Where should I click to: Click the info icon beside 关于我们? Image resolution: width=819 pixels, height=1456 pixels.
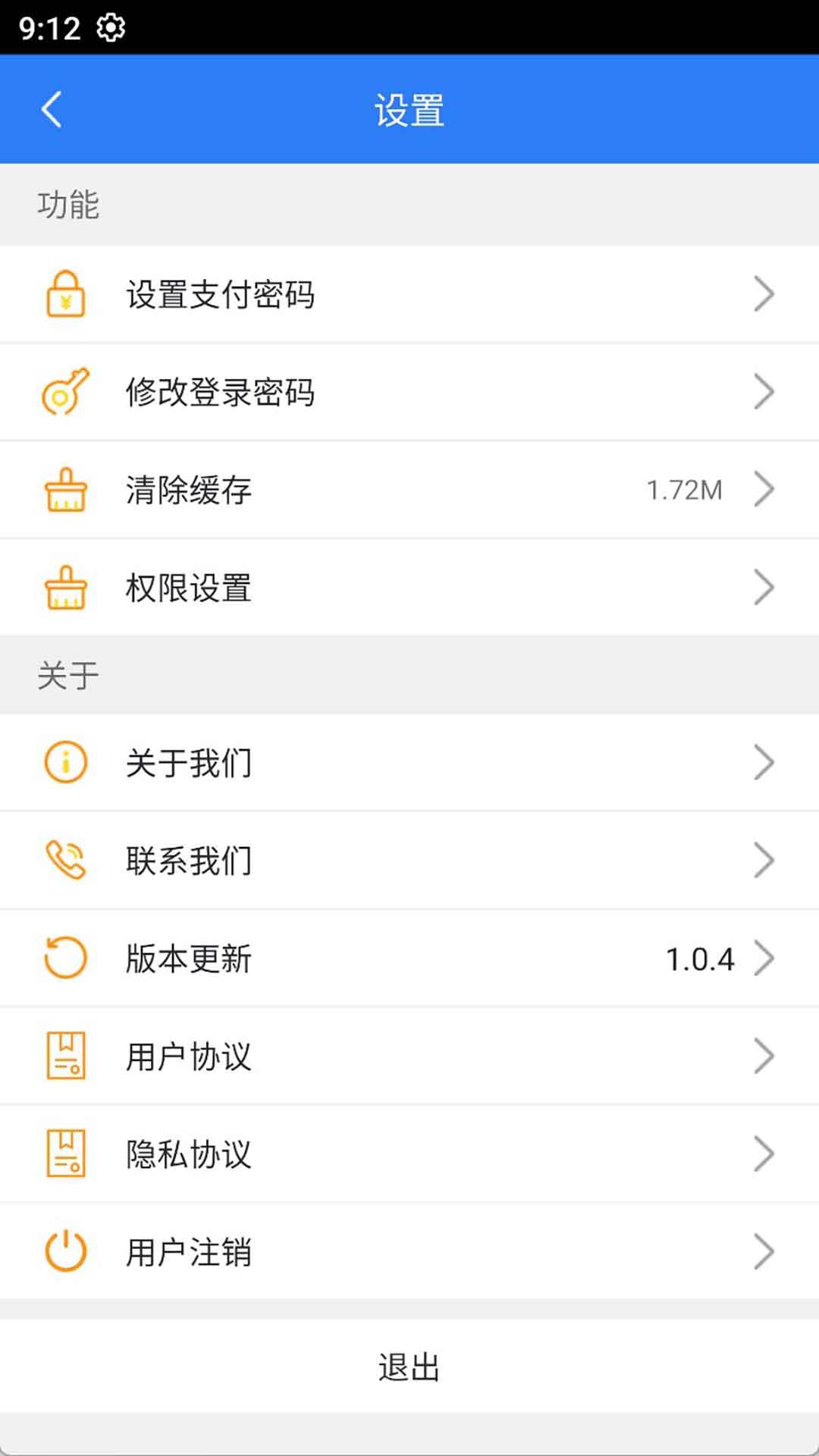click(65, 763)
